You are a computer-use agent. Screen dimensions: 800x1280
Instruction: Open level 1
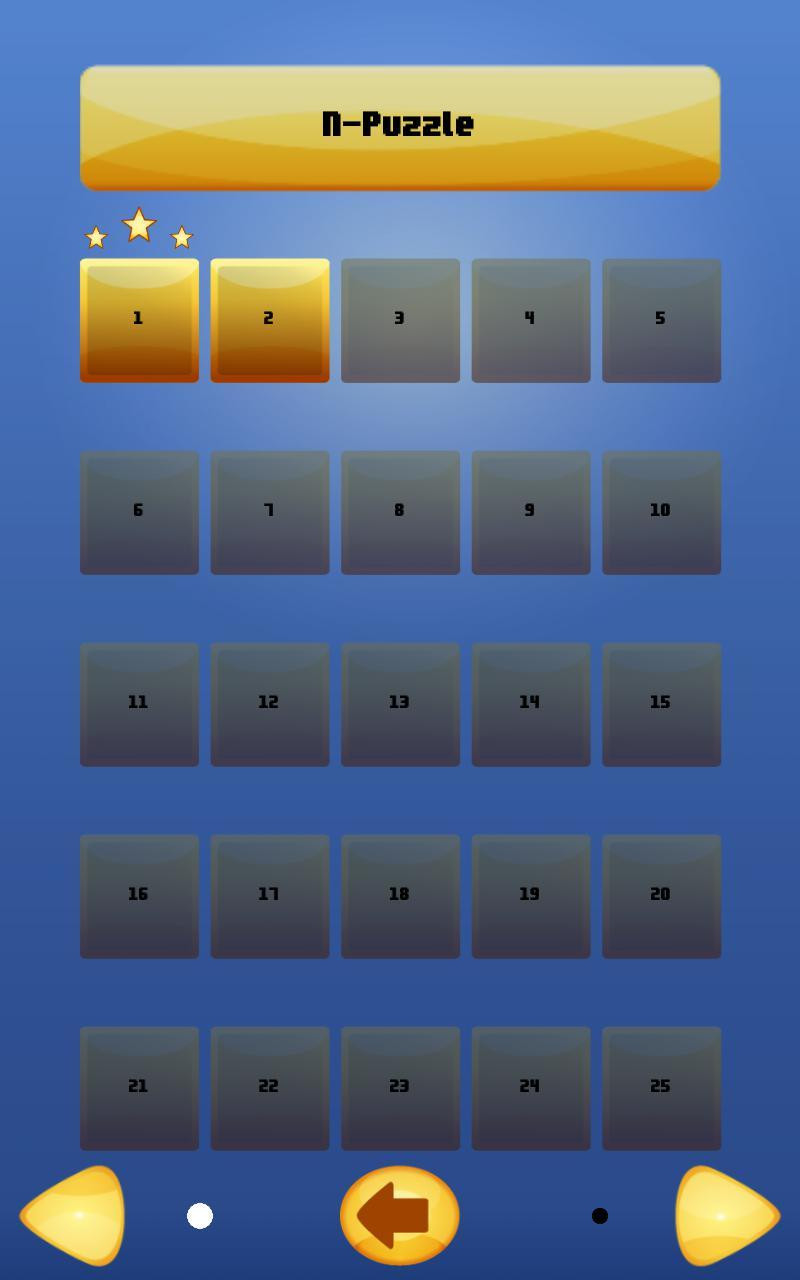pyautogui.click(x=139, y=320)
